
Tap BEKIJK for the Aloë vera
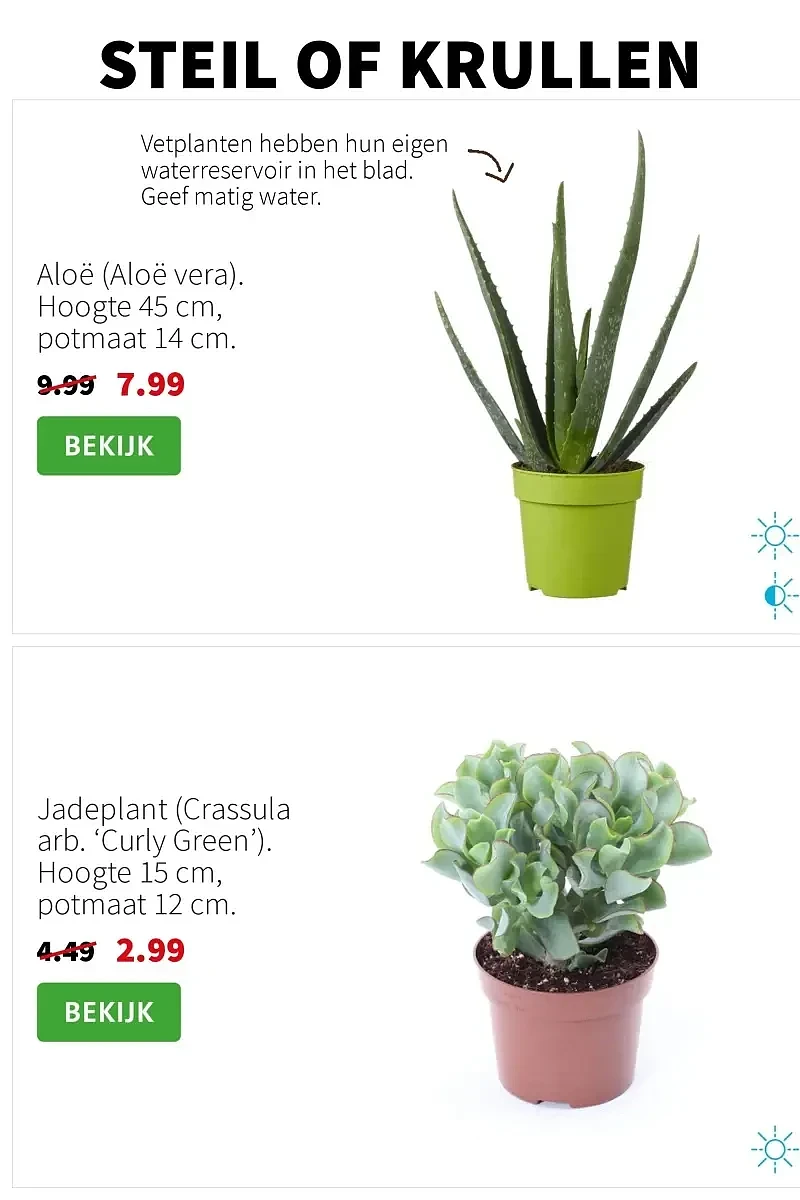[x=109, y=446]
